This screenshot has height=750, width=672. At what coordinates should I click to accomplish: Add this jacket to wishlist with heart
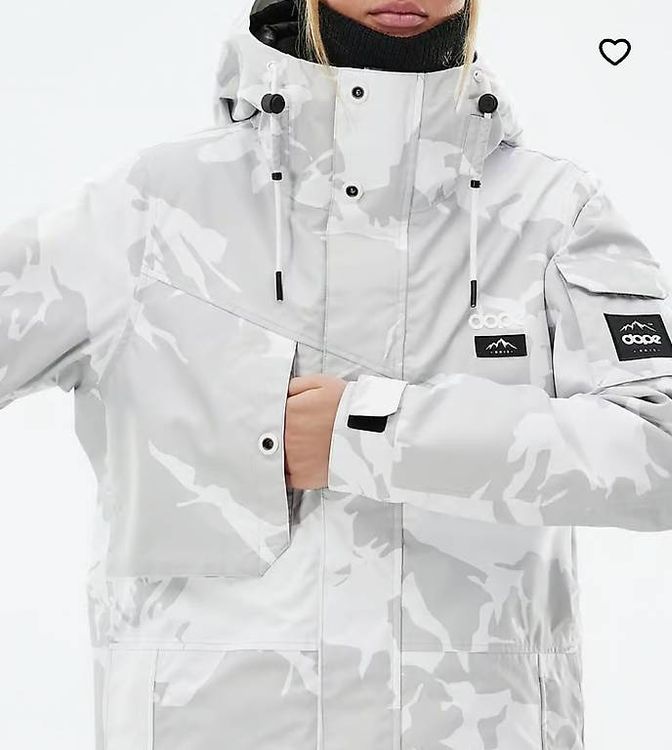pos(614,51)
